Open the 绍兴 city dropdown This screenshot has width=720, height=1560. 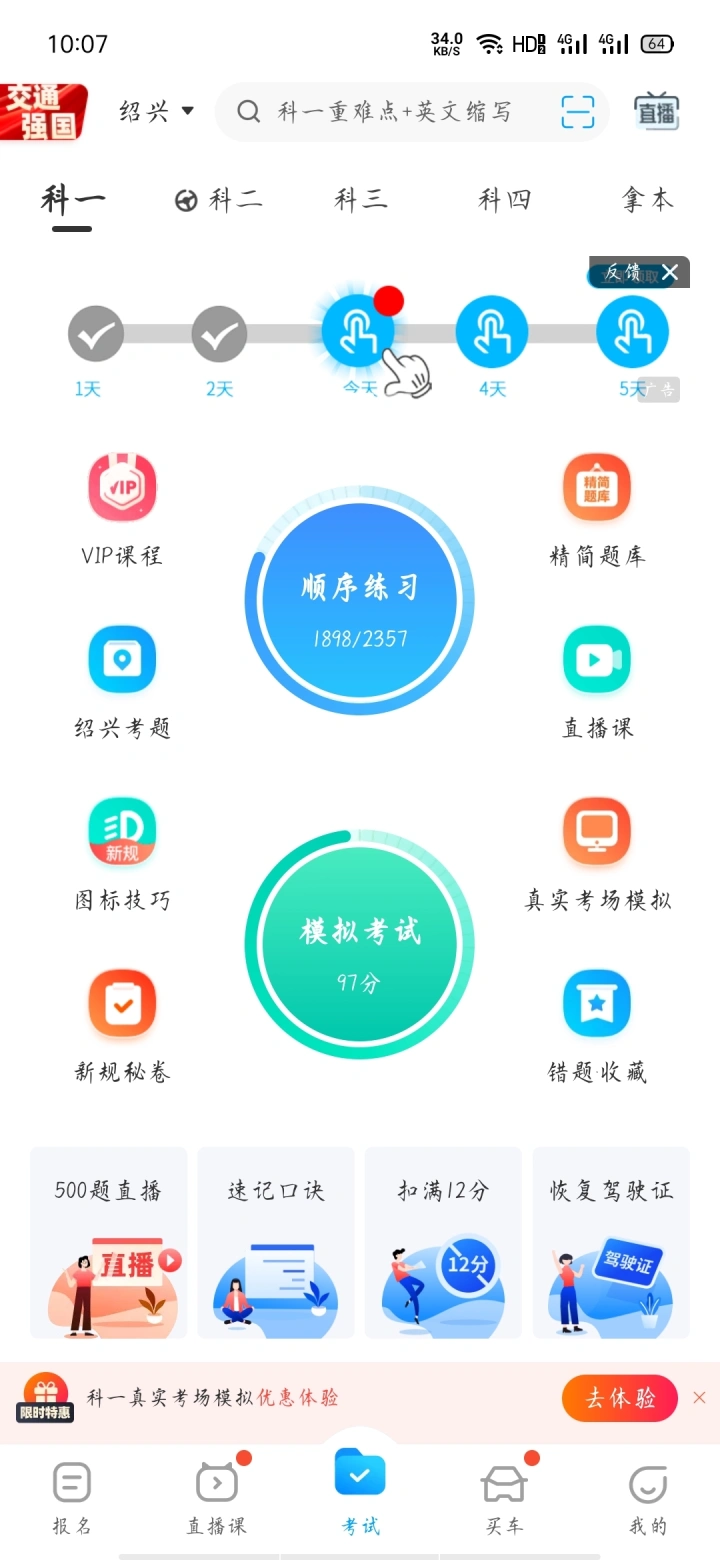156,111
